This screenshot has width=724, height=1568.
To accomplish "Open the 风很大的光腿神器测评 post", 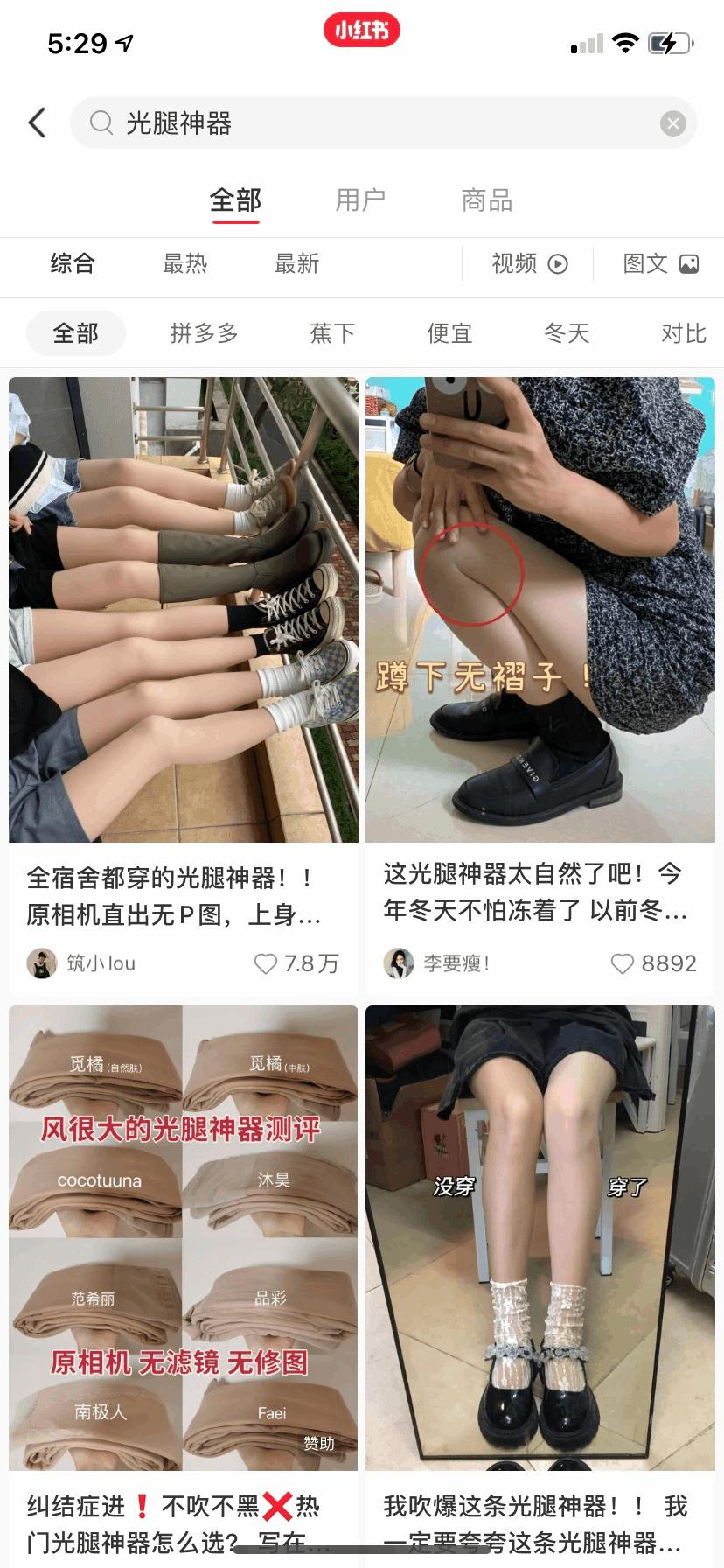I will (184, 1237).
